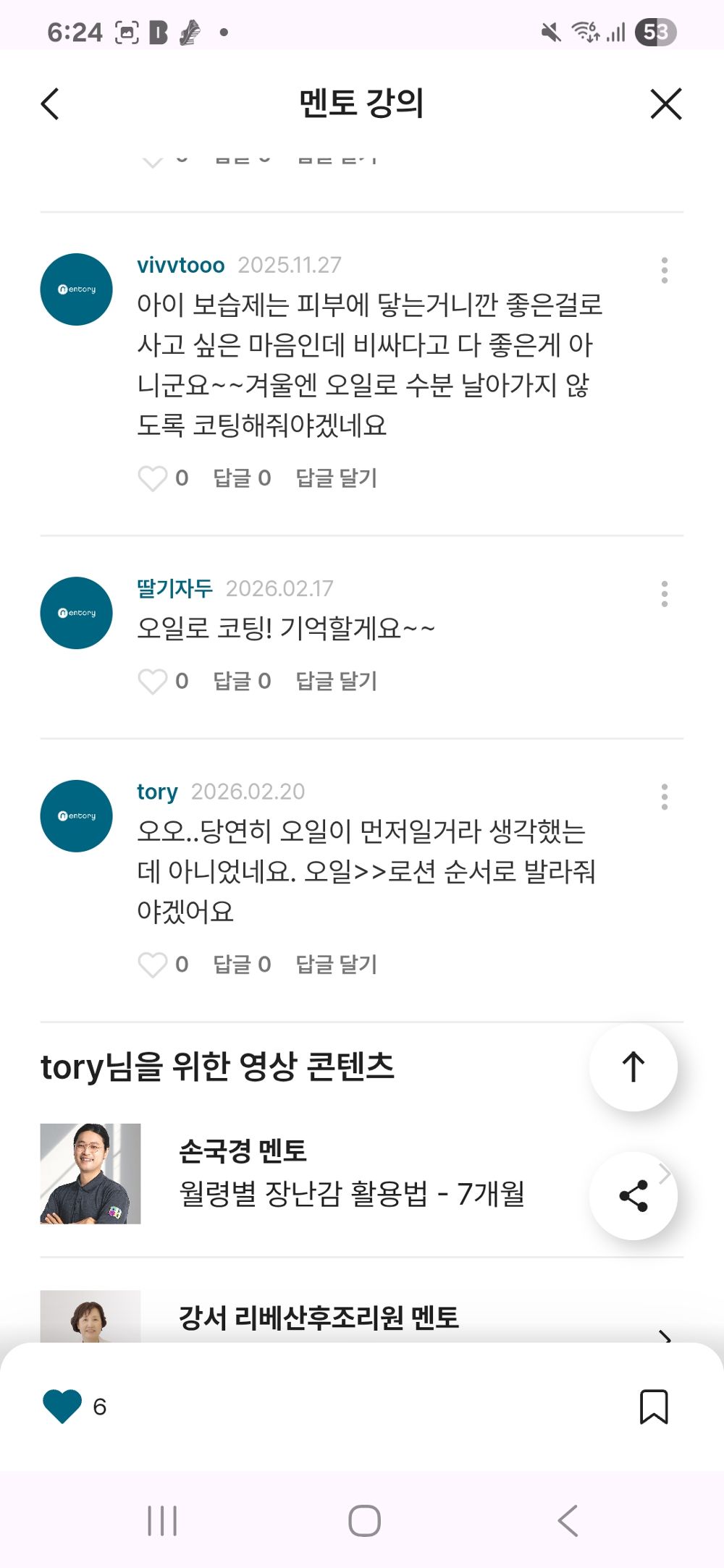This screenshot has width=724, height=1568.
Task: Open the share icon near the video list
Action: tap(633, 1196)
